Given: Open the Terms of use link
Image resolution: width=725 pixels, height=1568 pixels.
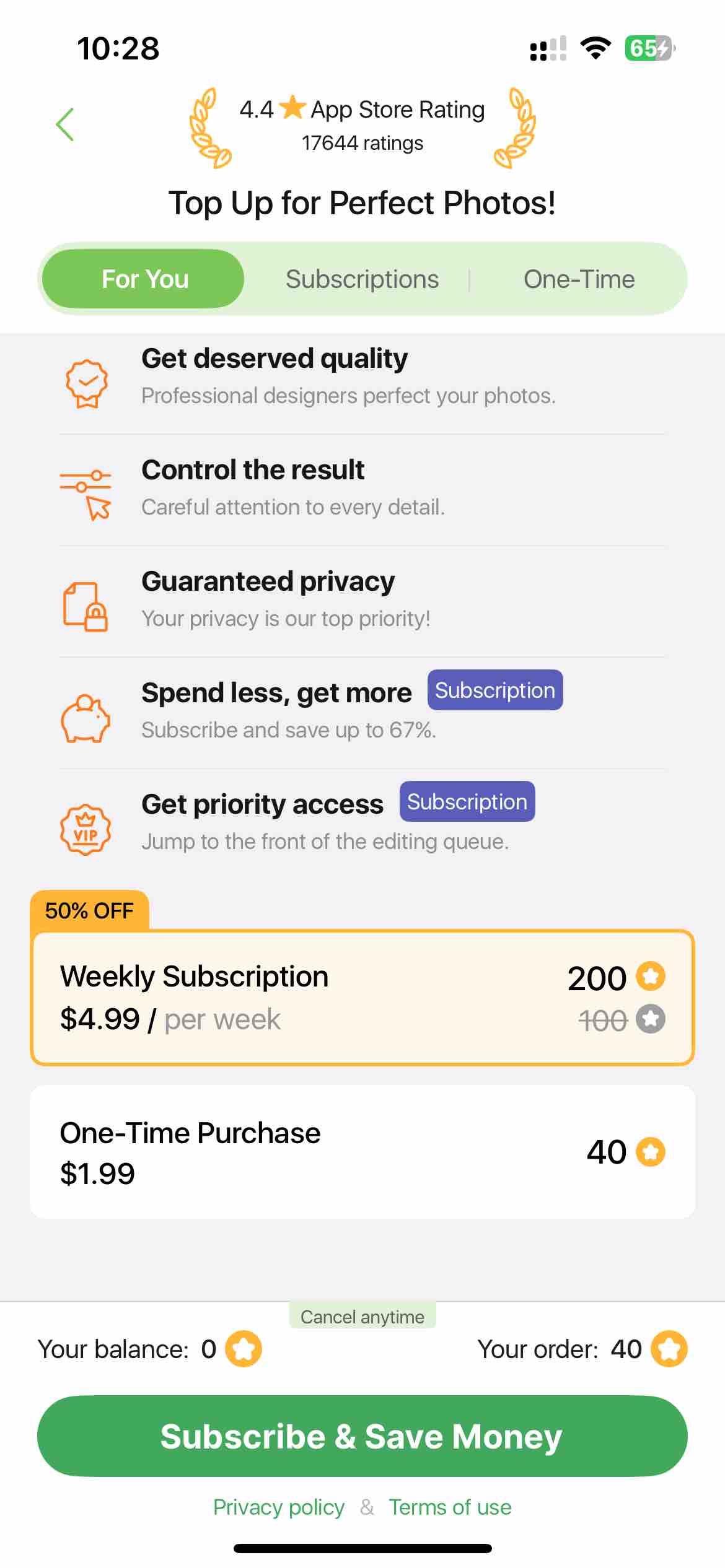Looking at the screenshot, I should tap(450, 1507).
